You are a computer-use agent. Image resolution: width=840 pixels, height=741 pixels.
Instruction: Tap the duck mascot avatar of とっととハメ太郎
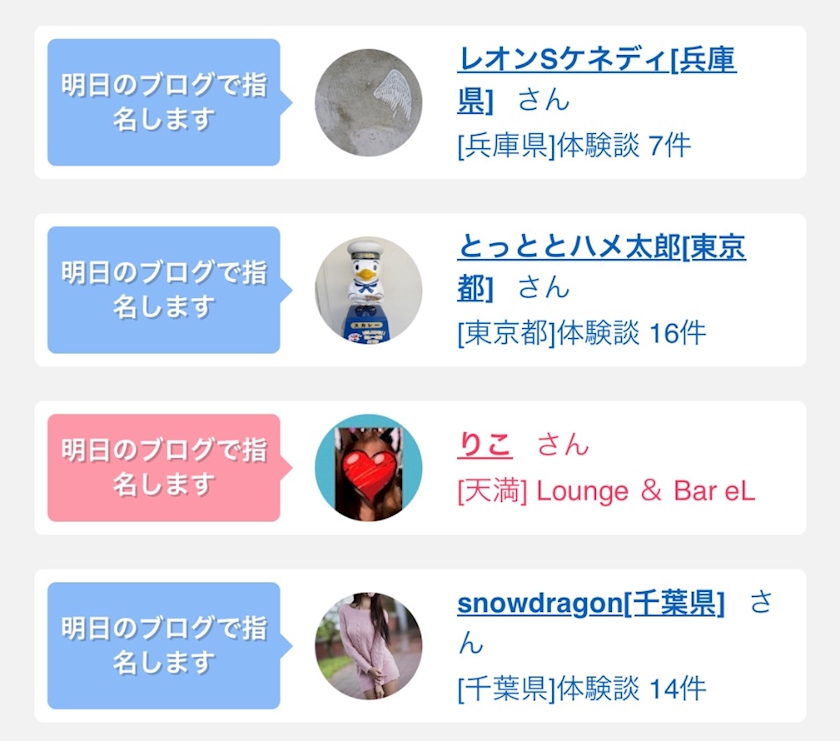[x=369, y=290]
